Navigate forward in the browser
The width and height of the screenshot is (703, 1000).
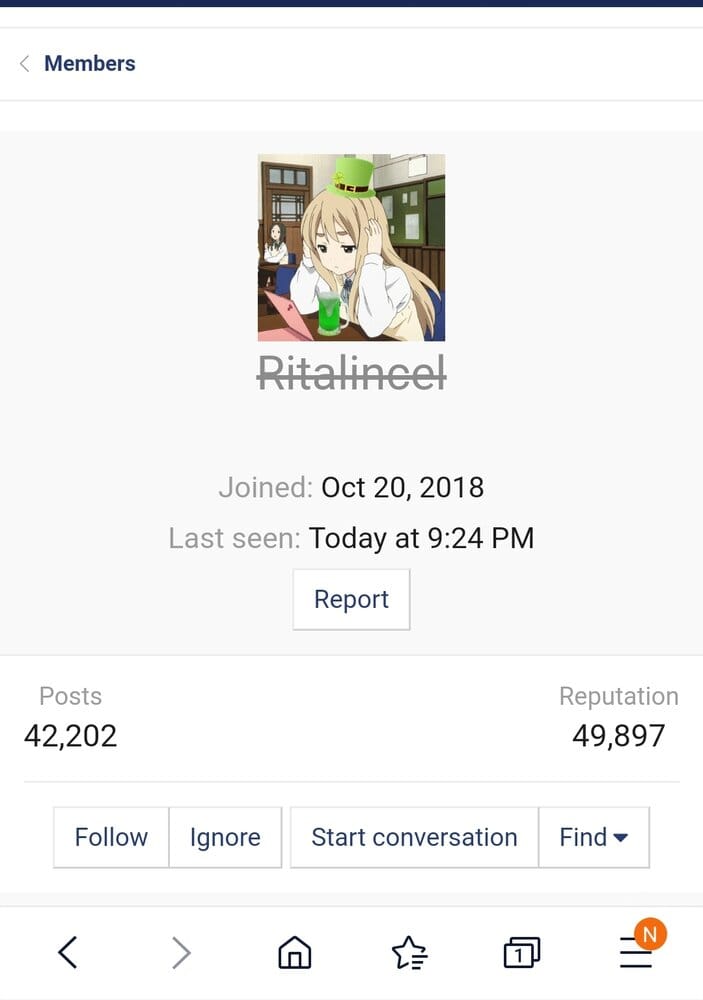(181, 953)
